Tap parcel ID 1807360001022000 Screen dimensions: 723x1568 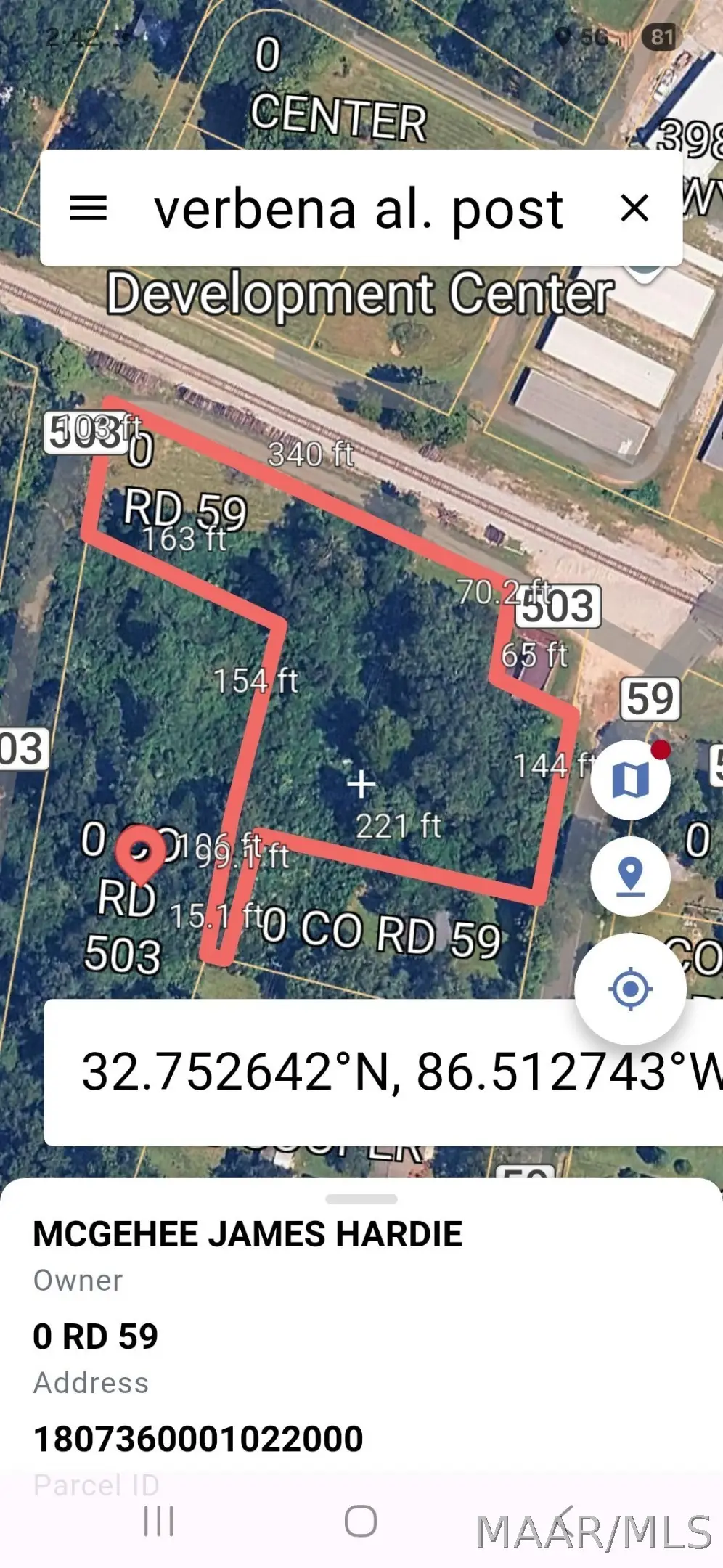point(197,1435)
